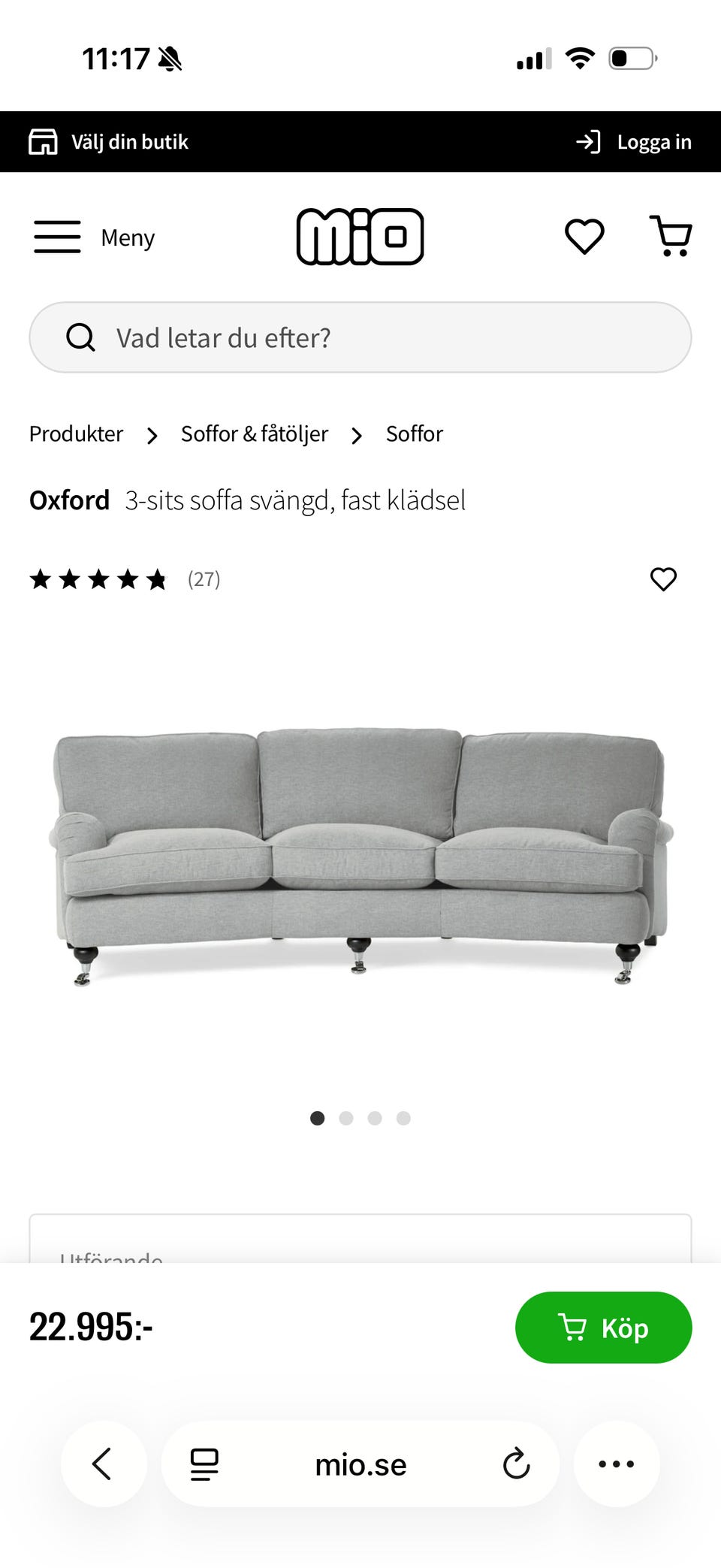
Task: Tap the mio.se address bar
Action: [360, 1464]
